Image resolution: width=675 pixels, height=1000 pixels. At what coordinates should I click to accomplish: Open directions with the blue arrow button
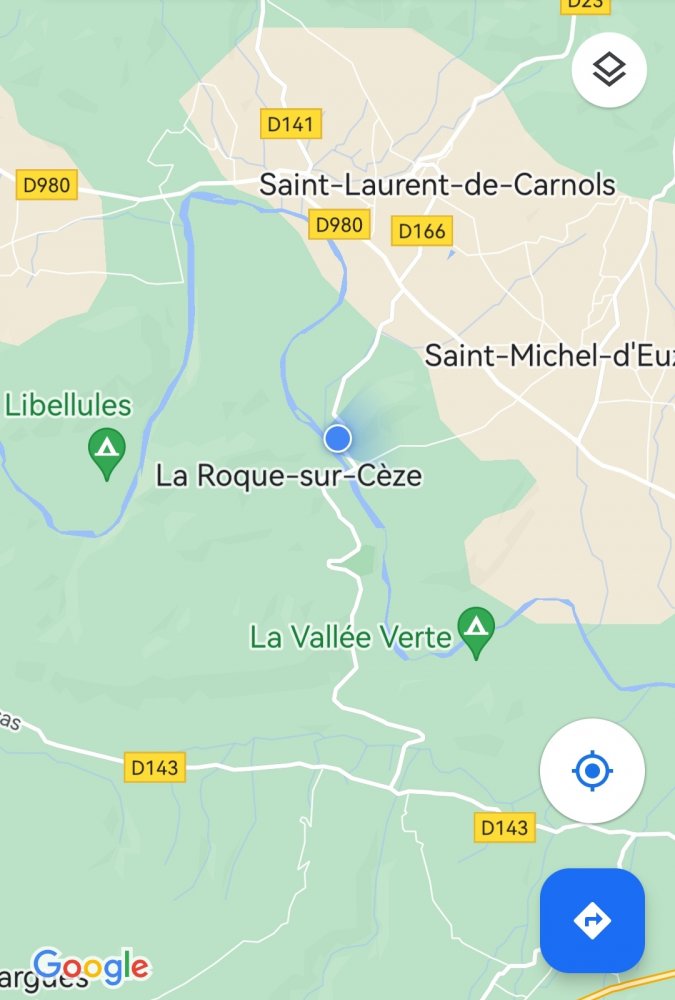point(592,920)
